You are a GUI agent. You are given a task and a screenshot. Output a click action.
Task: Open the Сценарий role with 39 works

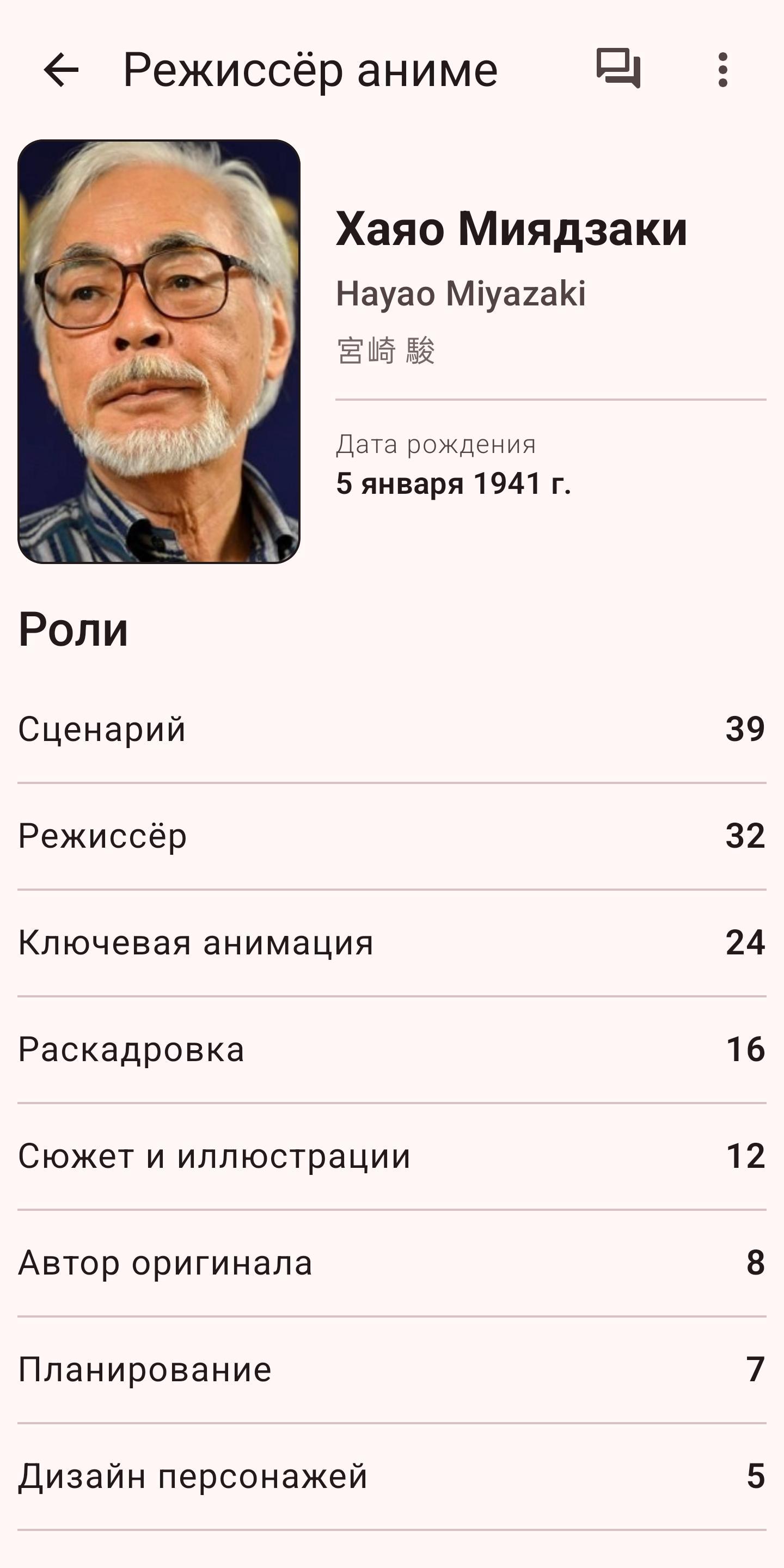click(x=391, y=728)
